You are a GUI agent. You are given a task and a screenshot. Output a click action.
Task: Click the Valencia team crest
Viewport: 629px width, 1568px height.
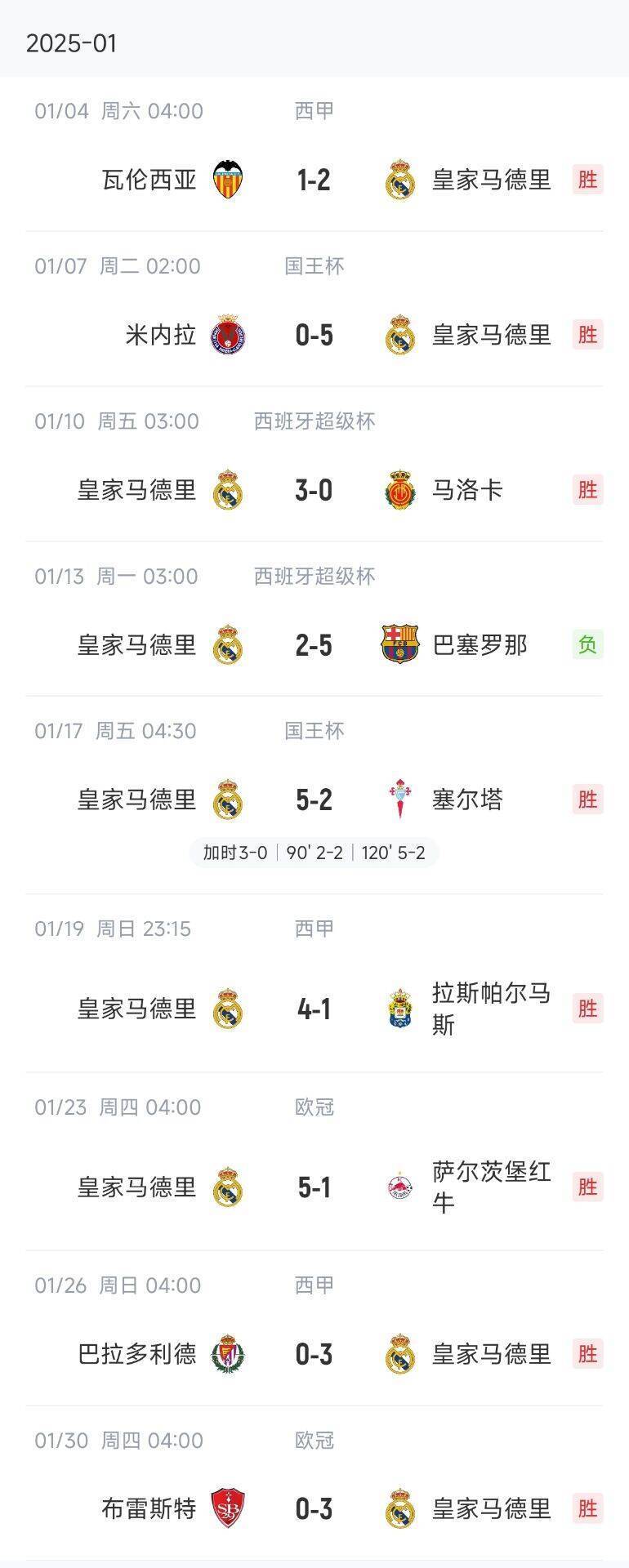[230, 180]
